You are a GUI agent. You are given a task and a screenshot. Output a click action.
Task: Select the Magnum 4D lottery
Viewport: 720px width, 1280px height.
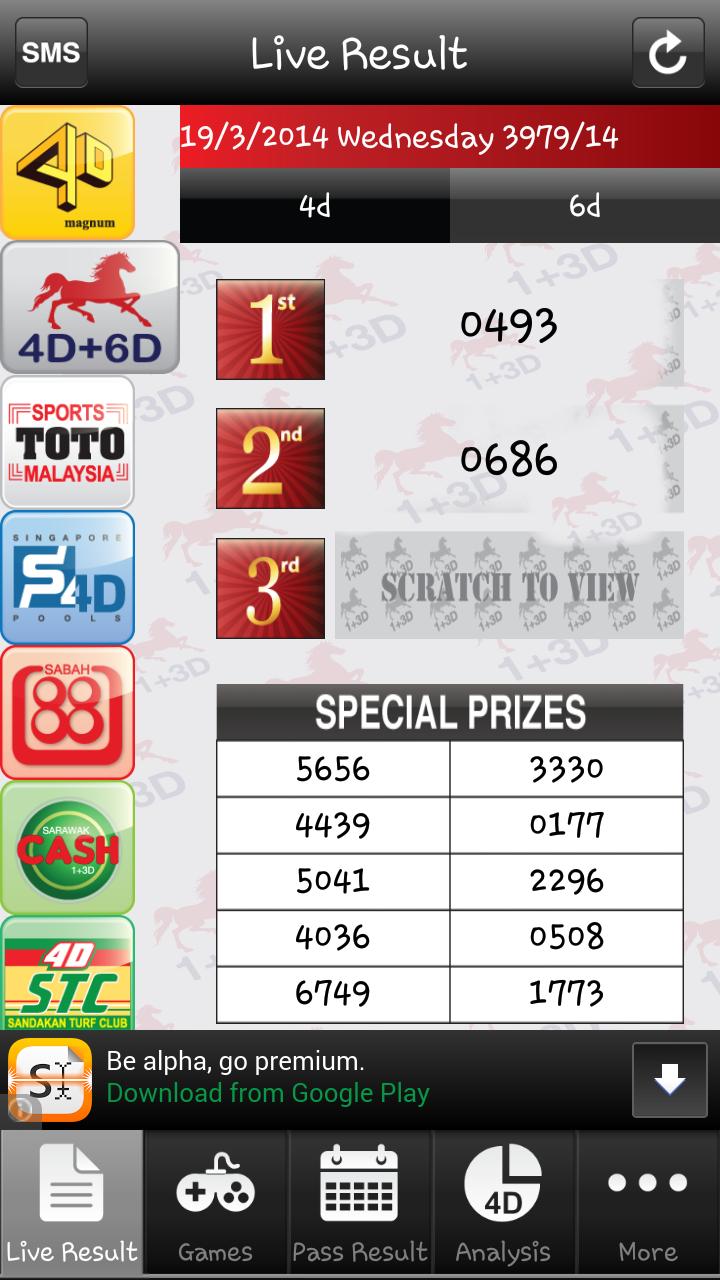(x=68, y=172)
